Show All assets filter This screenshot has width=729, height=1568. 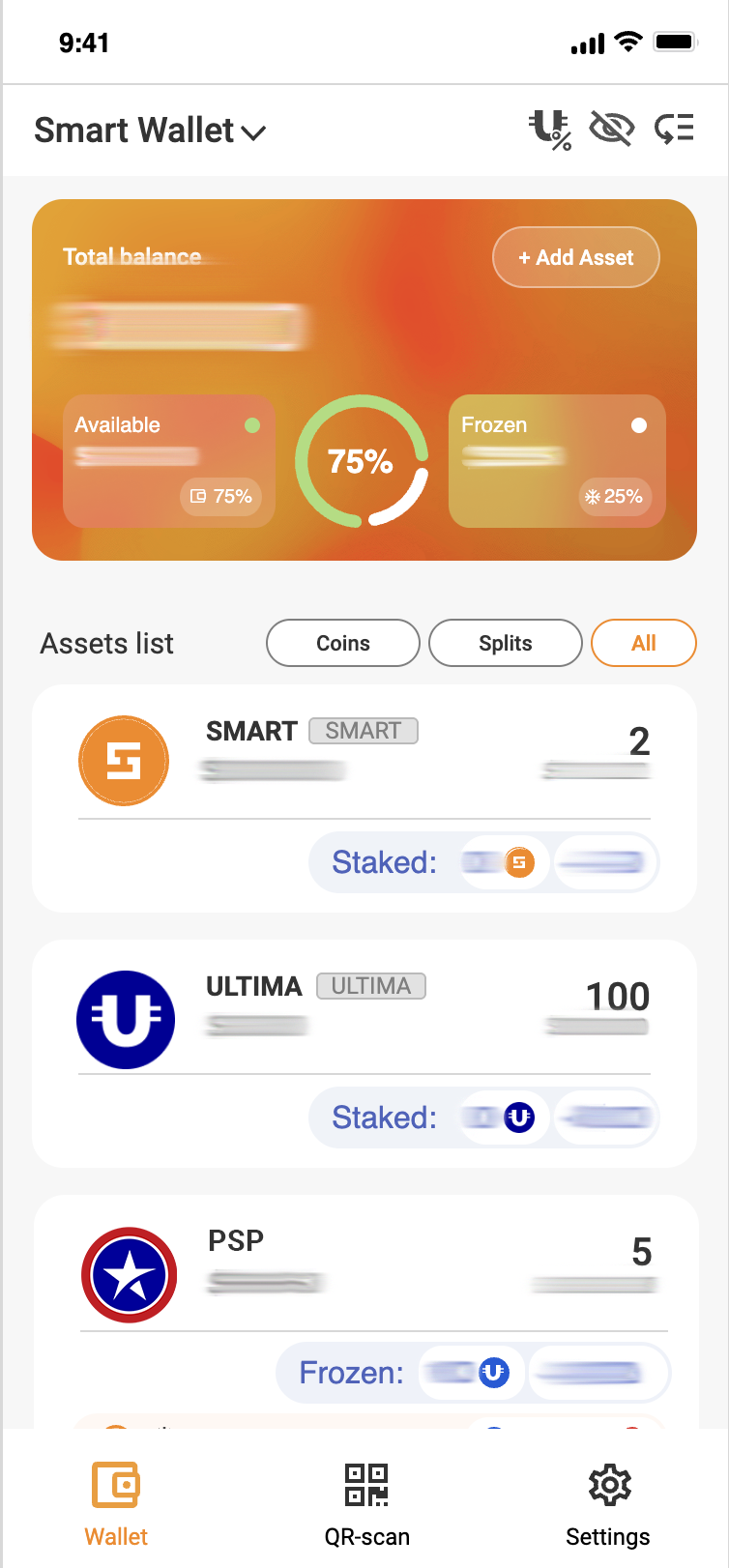[x=644, y=643]
